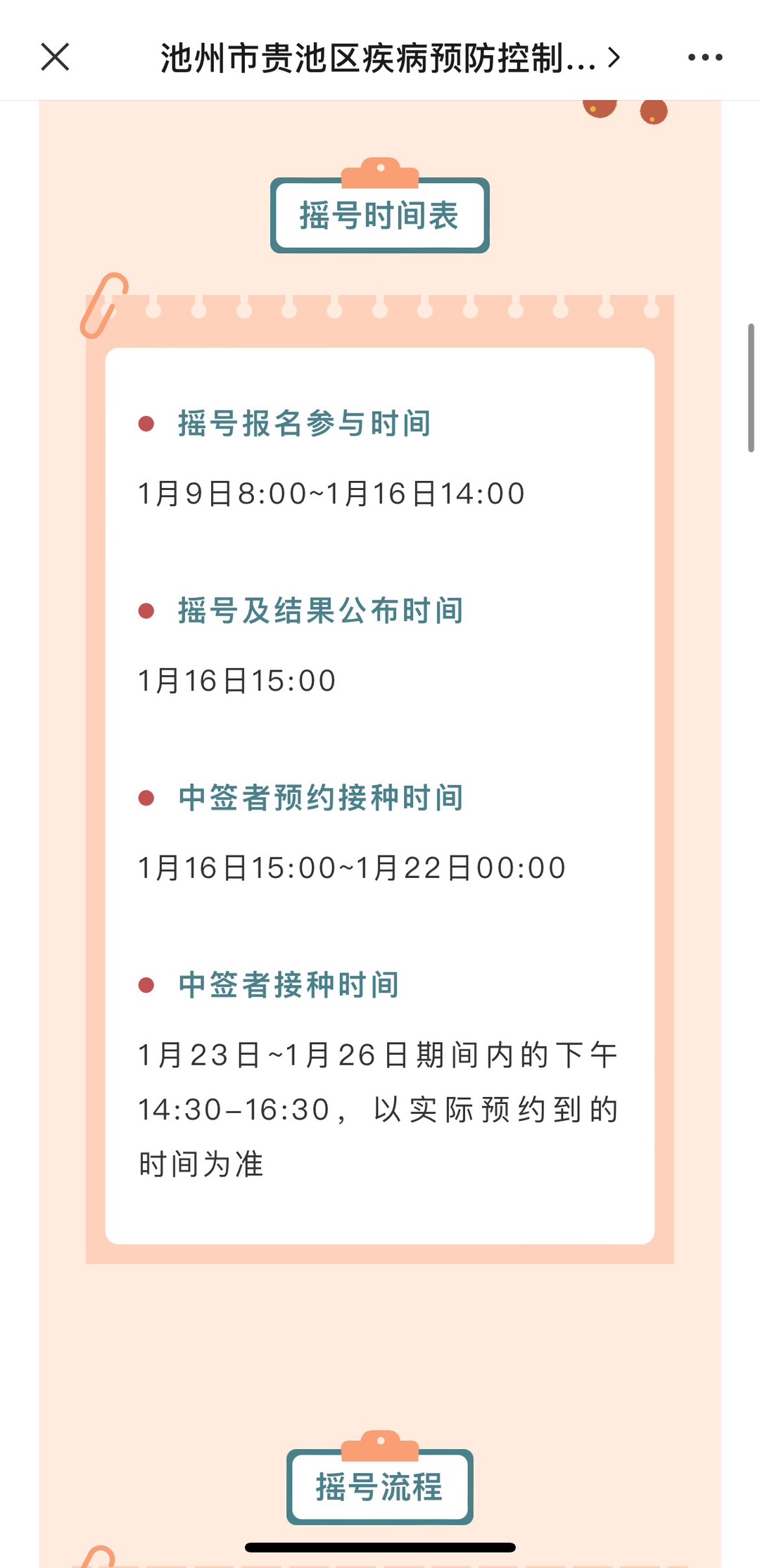This screenshot has height=1568, width=760.
Task: Close the mini program page
Action: coord(55,57)
